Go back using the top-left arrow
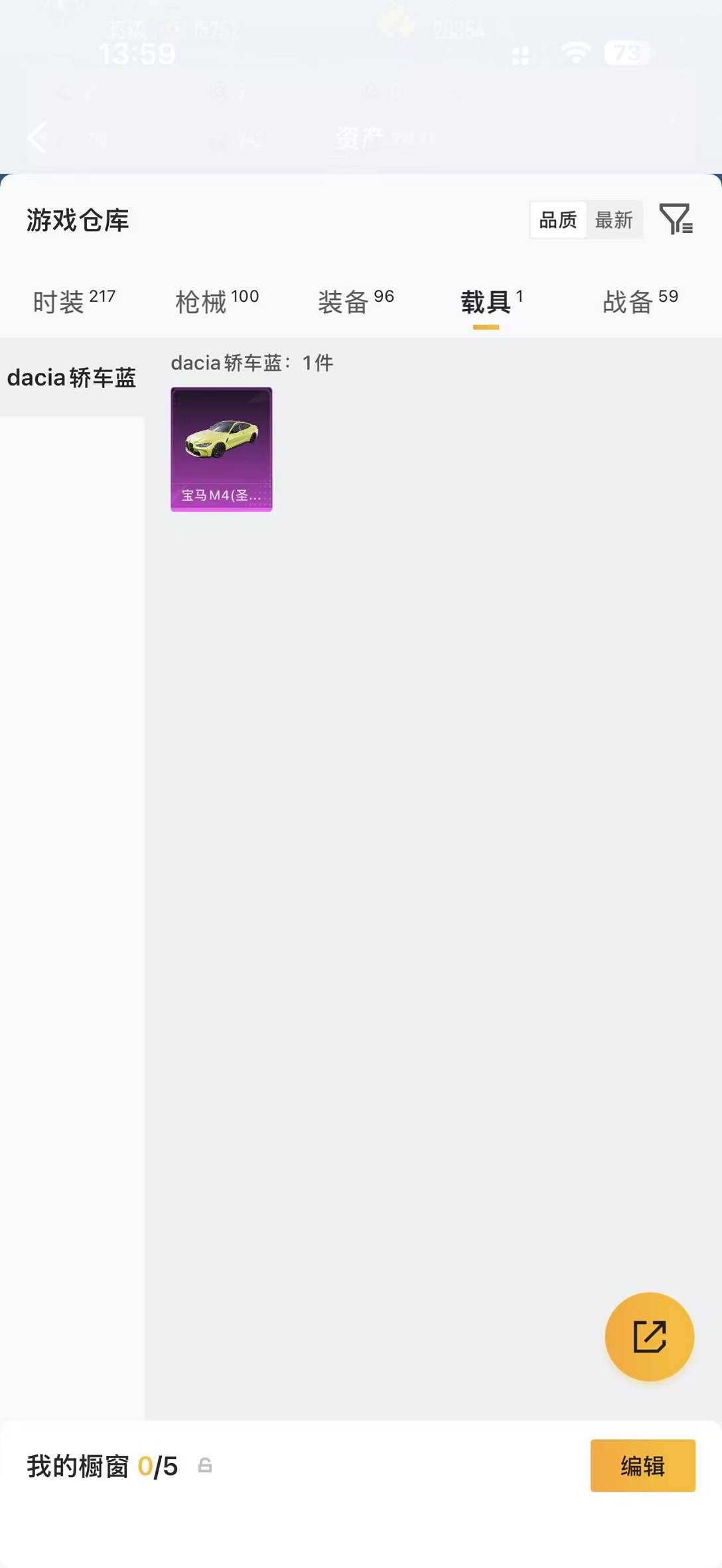The height and width of the screenshot is (1568, 722). [x=38, y=137]
